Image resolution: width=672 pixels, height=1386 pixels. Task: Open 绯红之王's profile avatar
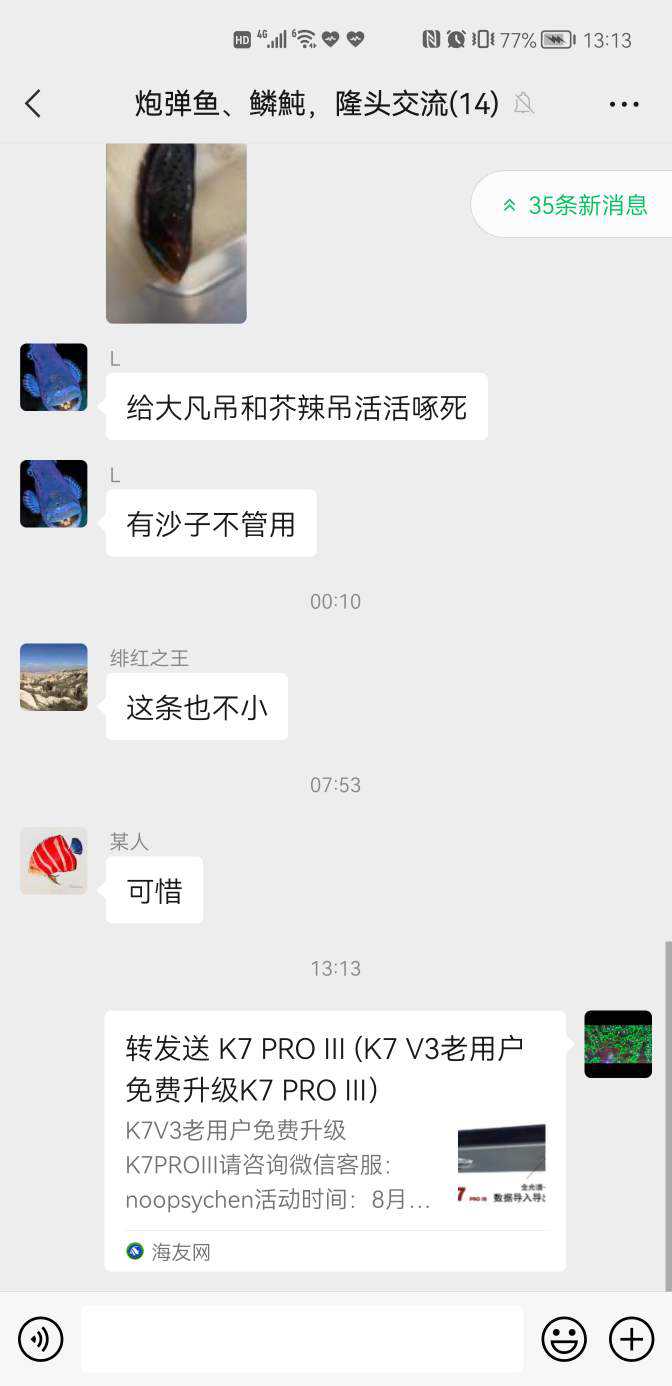pos(54,677)
